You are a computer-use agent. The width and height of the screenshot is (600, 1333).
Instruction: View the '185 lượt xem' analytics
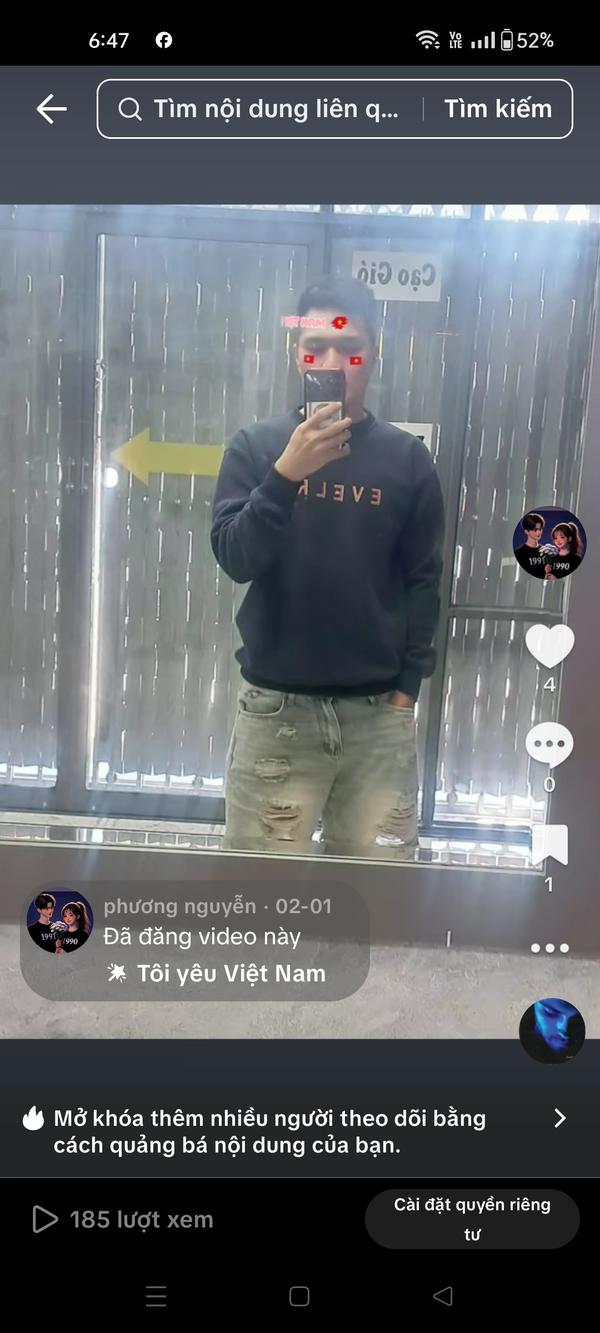(x=123, y=1219)
